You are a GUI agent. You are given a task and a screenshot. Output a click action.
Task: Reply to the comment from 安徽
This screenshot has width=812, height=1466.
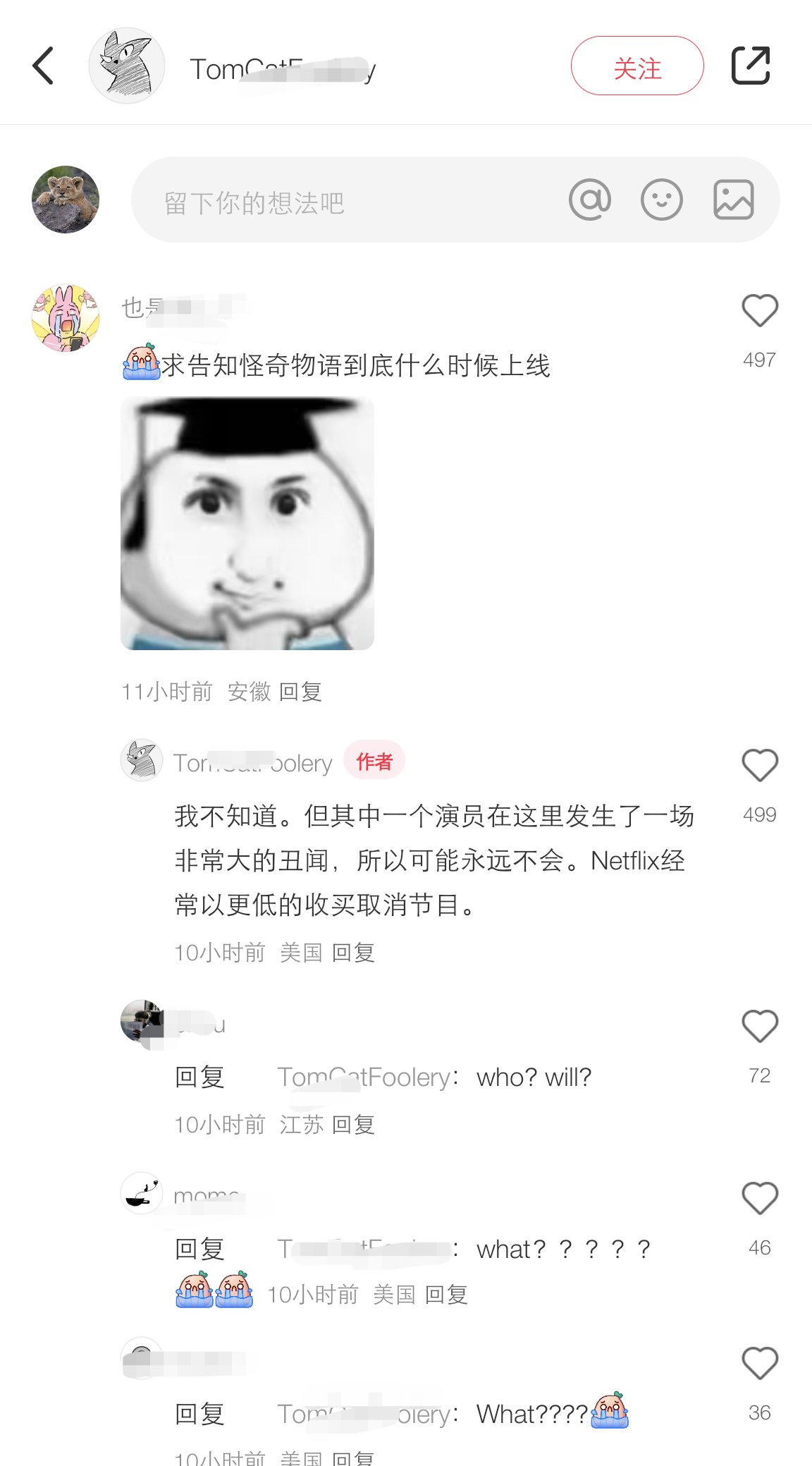coord(300,692)
